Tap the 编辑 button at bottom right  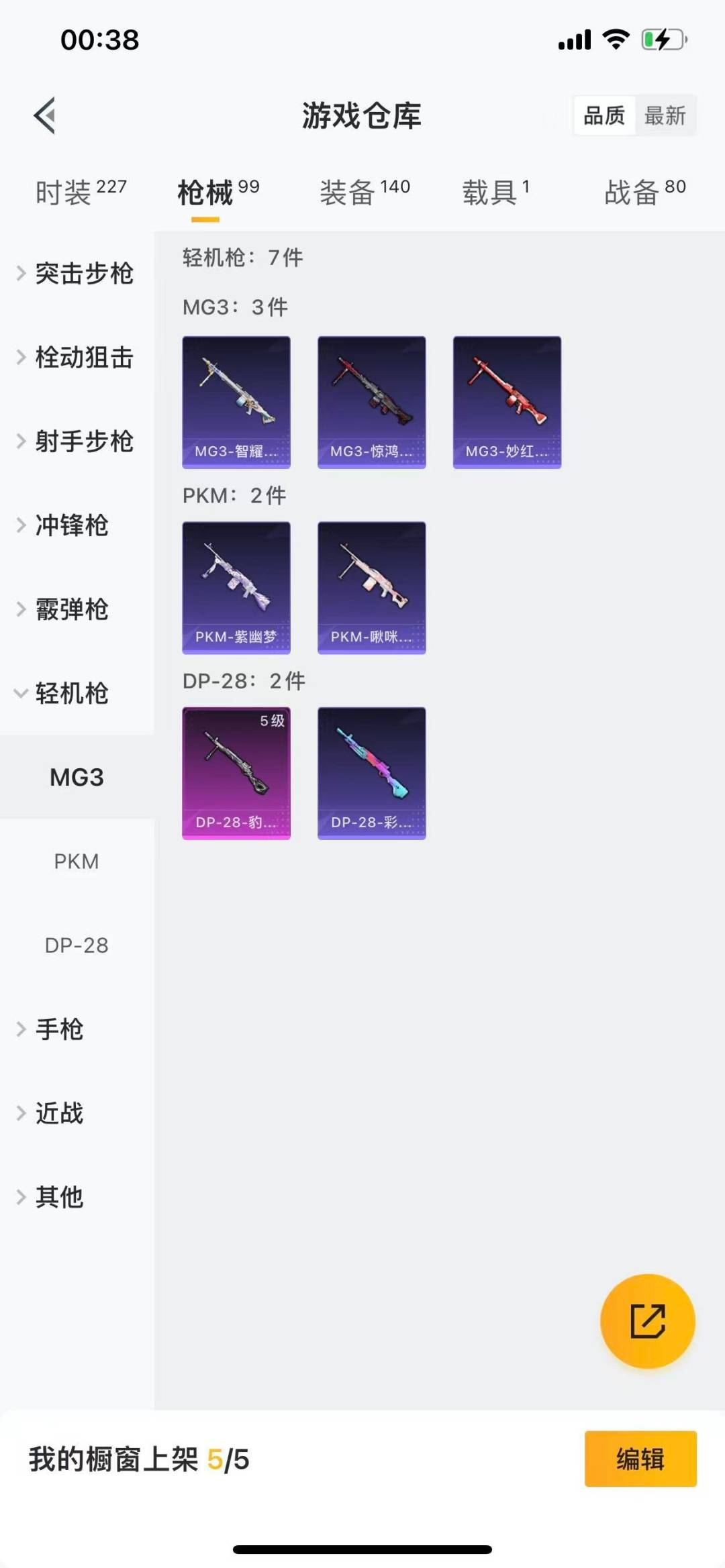click(x=640, y=1456)
